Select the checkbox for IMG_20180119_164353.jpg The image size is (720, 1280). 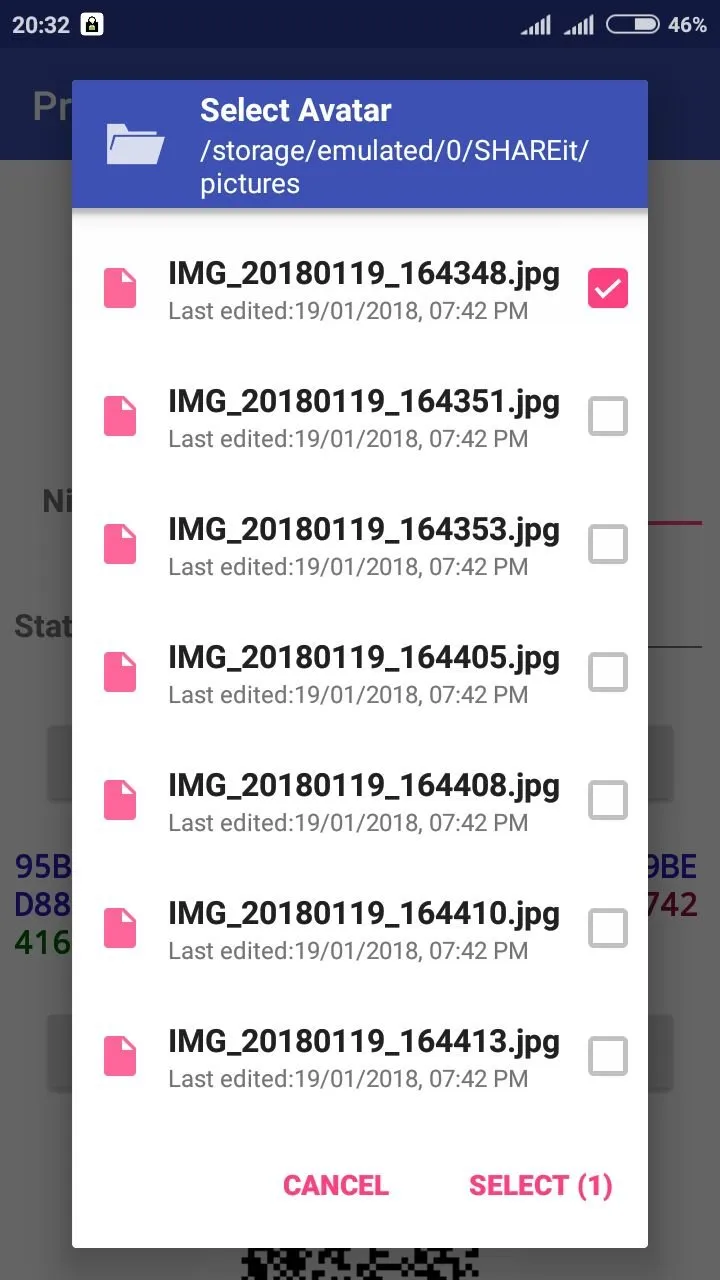pos(608,544)
